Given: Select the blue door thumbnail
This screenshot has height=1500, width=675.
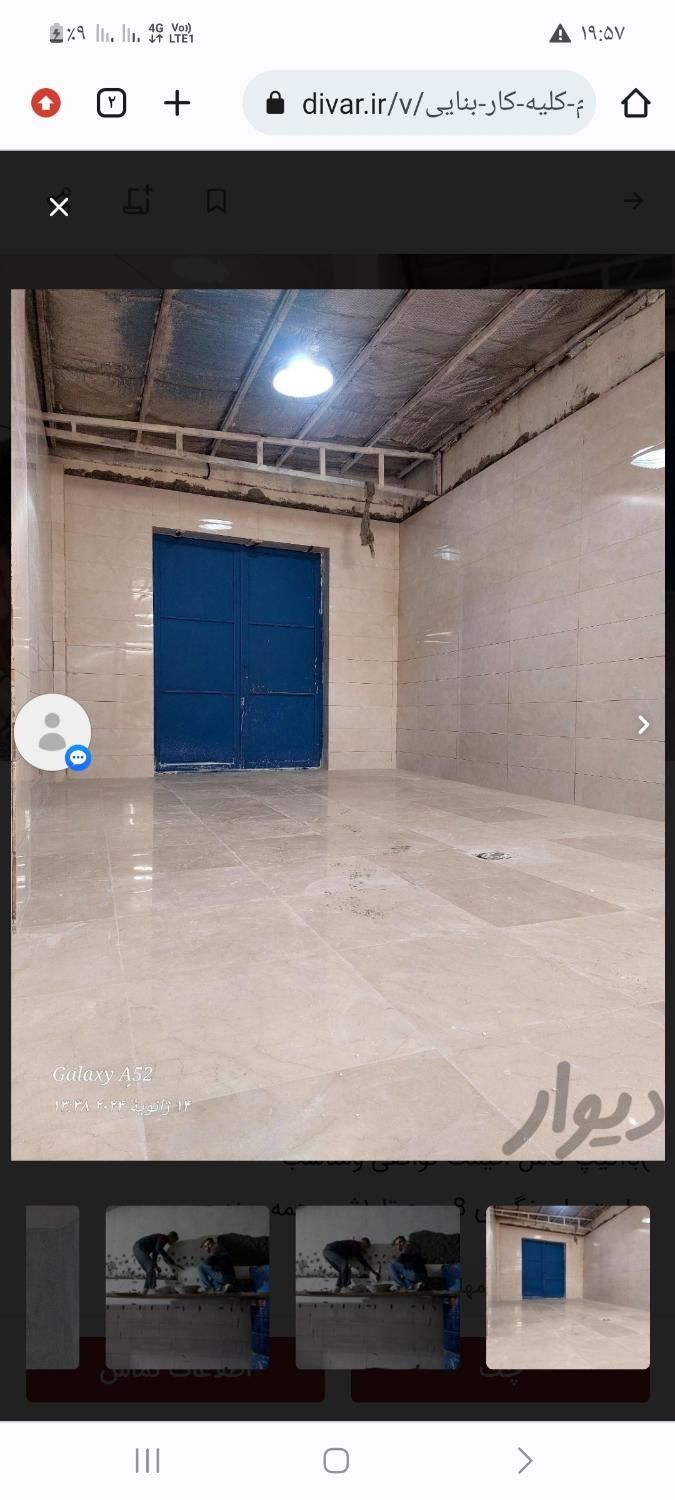Looking at the screenshot, I should pos(567,1287).
